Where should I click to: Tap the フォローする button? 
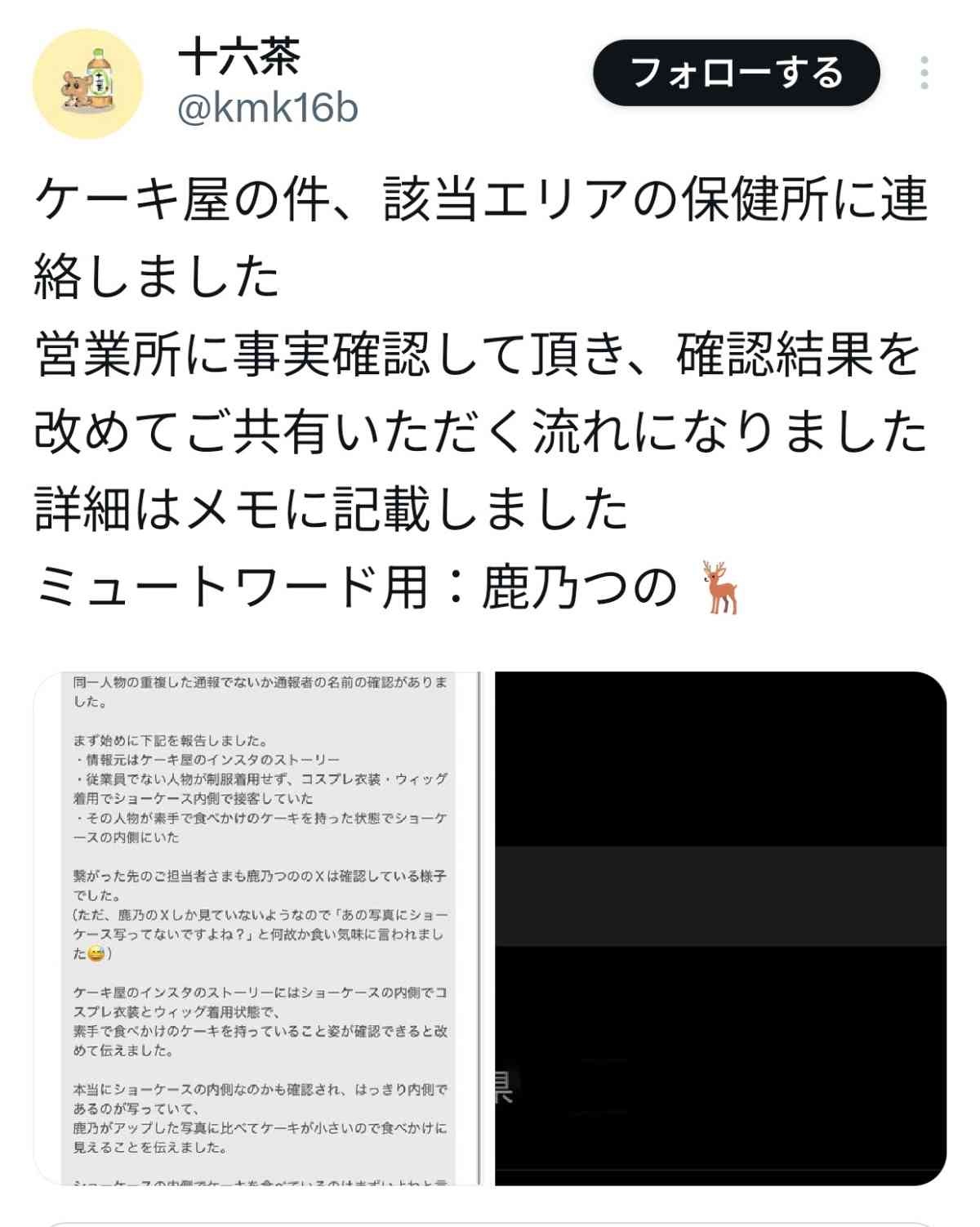(736, 73)
